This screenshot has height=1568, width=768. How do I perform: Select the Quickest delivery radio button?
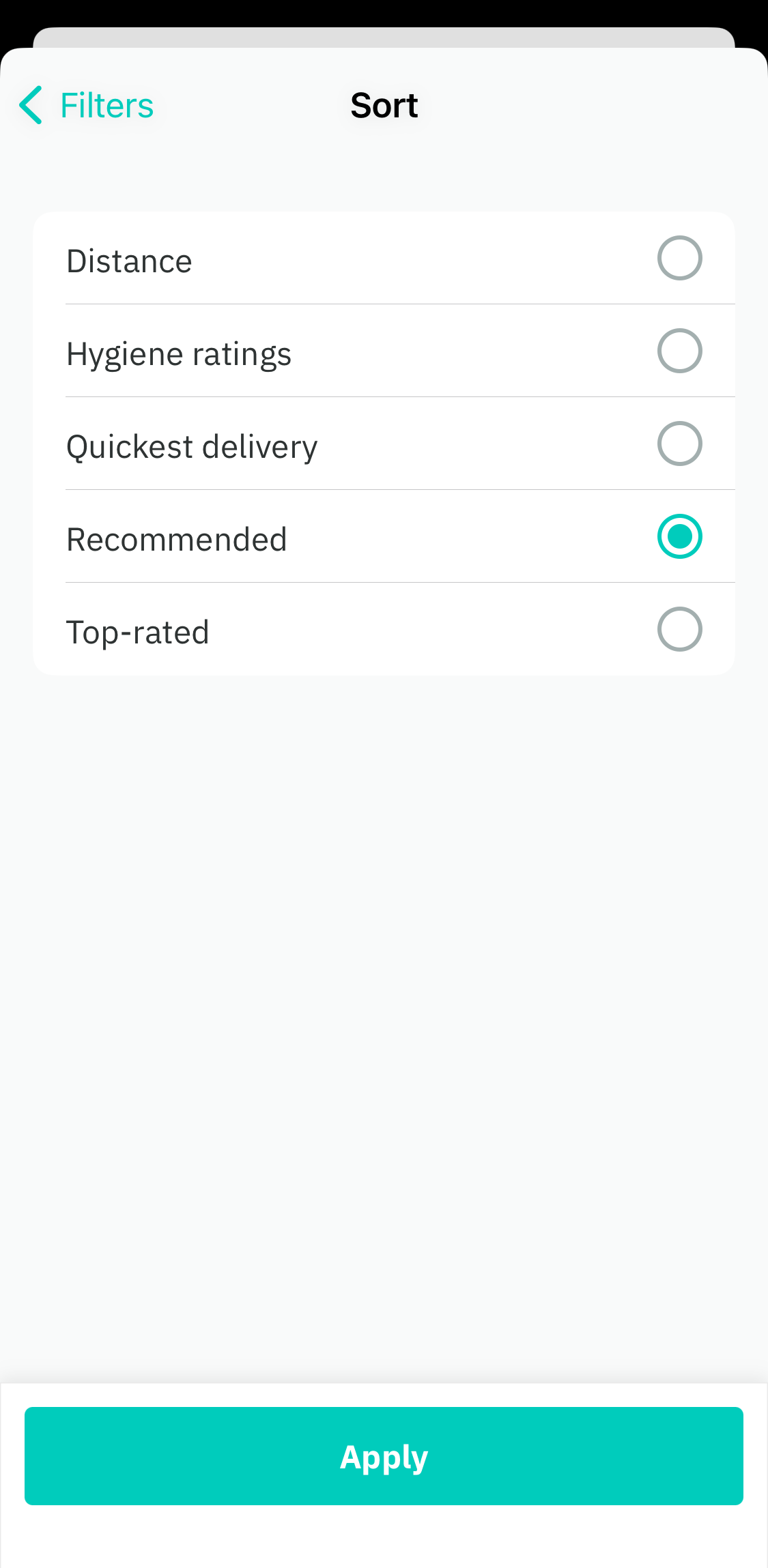(x=680, y=444)
